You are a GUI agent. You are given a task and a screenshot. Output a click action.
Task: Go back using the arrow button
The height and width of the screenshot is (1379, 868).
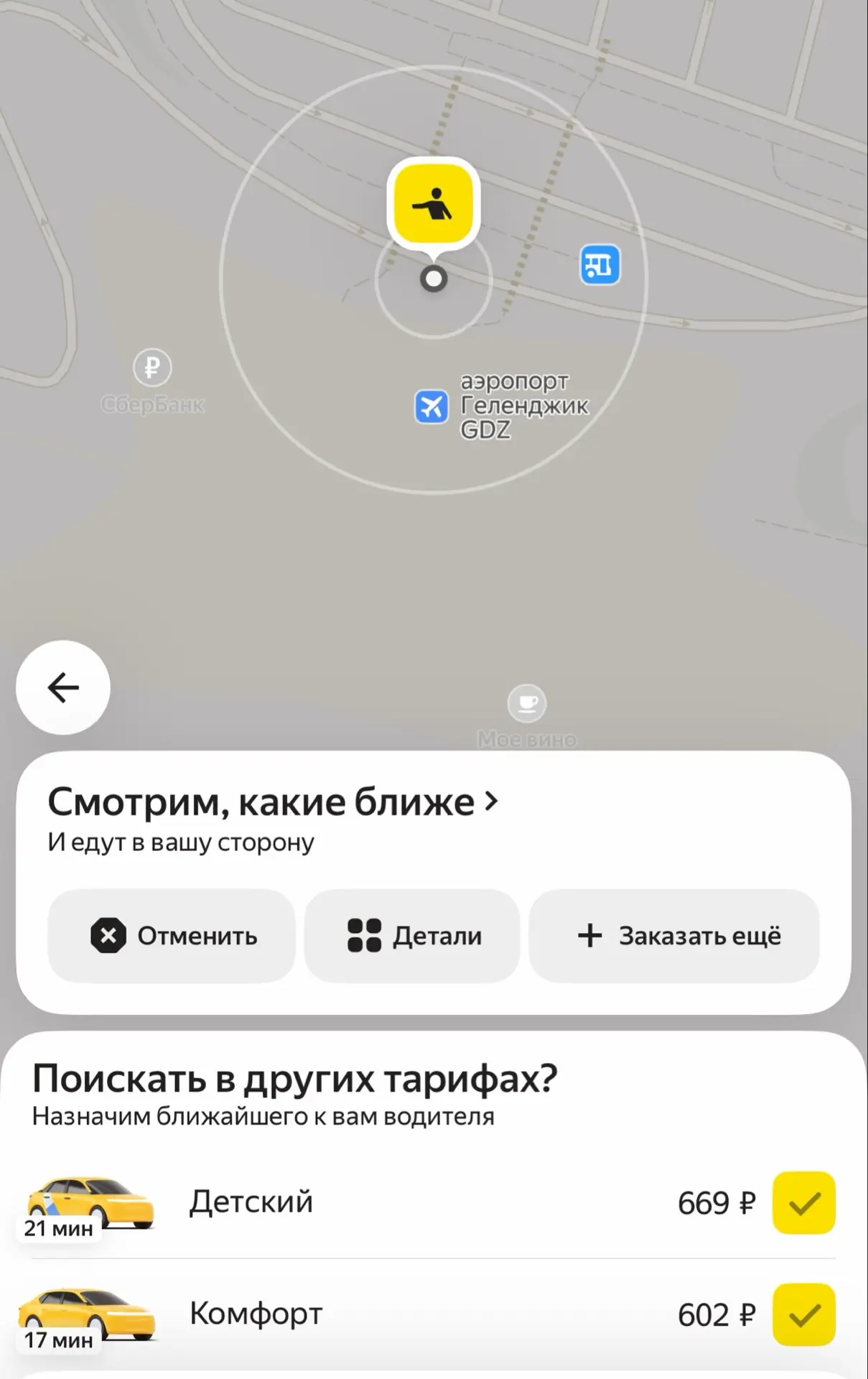pyautogui.click(x=63, y=687)
